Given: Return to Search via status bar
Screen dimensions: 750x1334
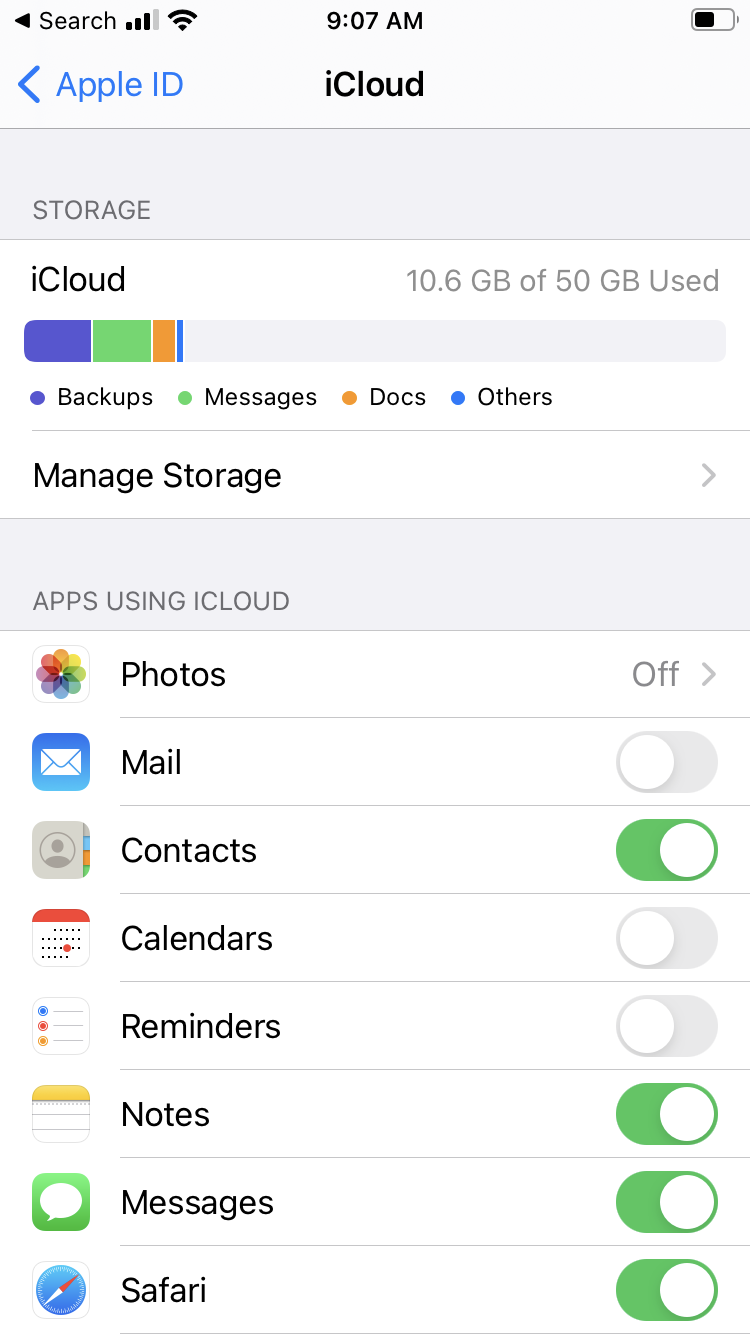Looking at the screenshot, I should 65,20.
